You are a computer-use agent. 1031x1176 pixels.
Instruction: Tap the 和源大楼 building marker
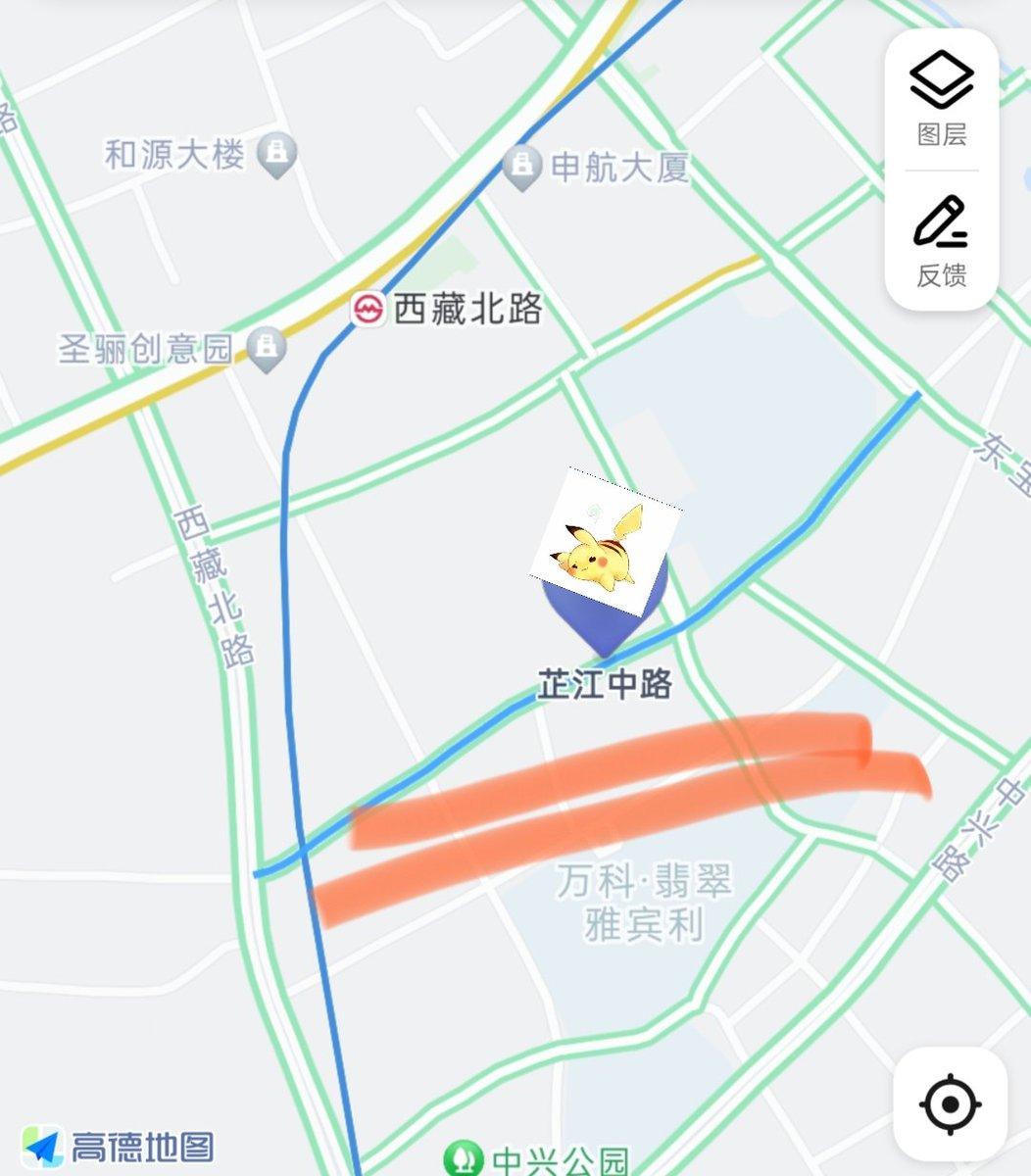click(277, 155)
